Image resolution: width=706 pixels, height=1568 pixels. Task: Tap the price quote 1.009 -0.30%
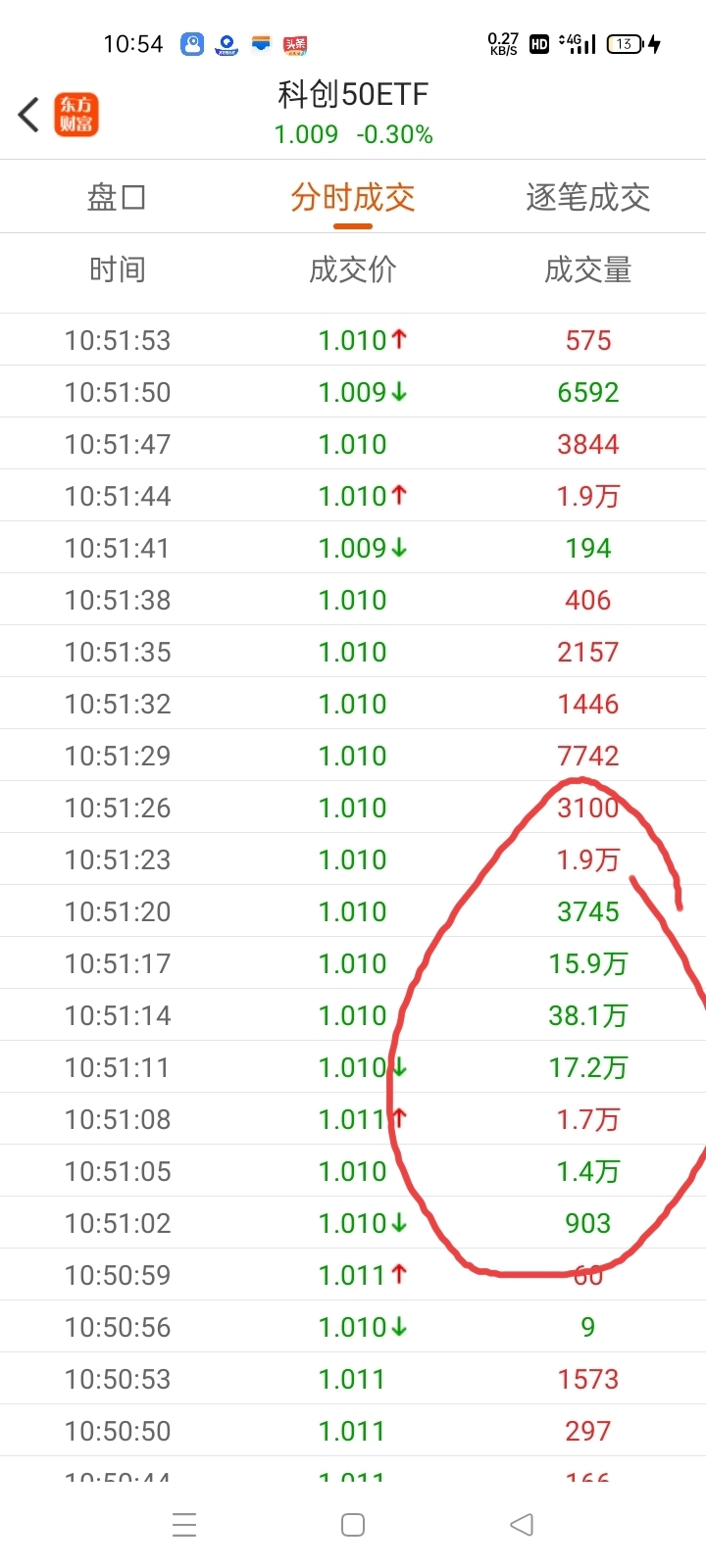[353, 134]
